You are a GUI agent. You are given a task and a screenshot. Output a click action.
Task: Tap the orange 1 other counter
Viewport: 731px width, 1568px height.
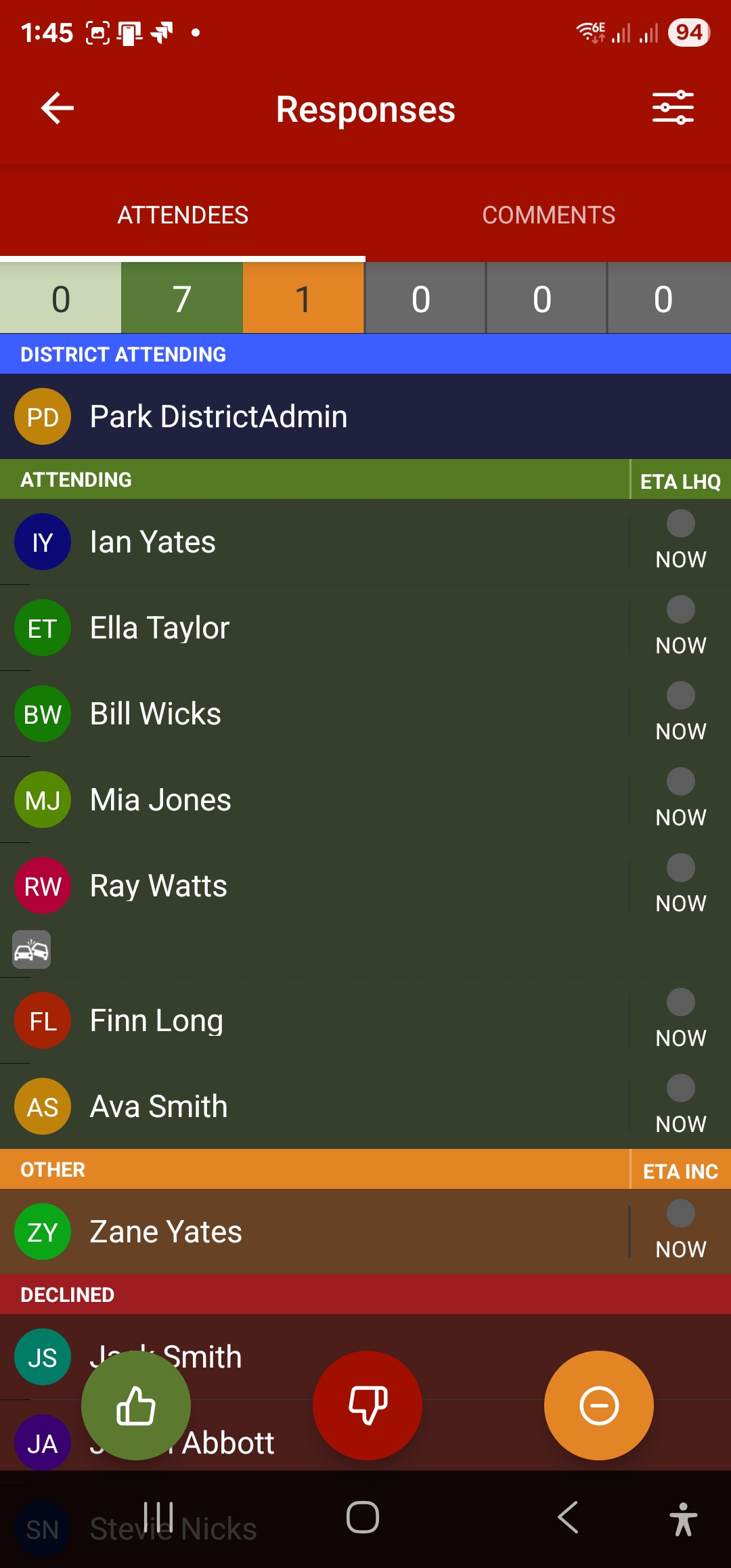click(303, 299)
